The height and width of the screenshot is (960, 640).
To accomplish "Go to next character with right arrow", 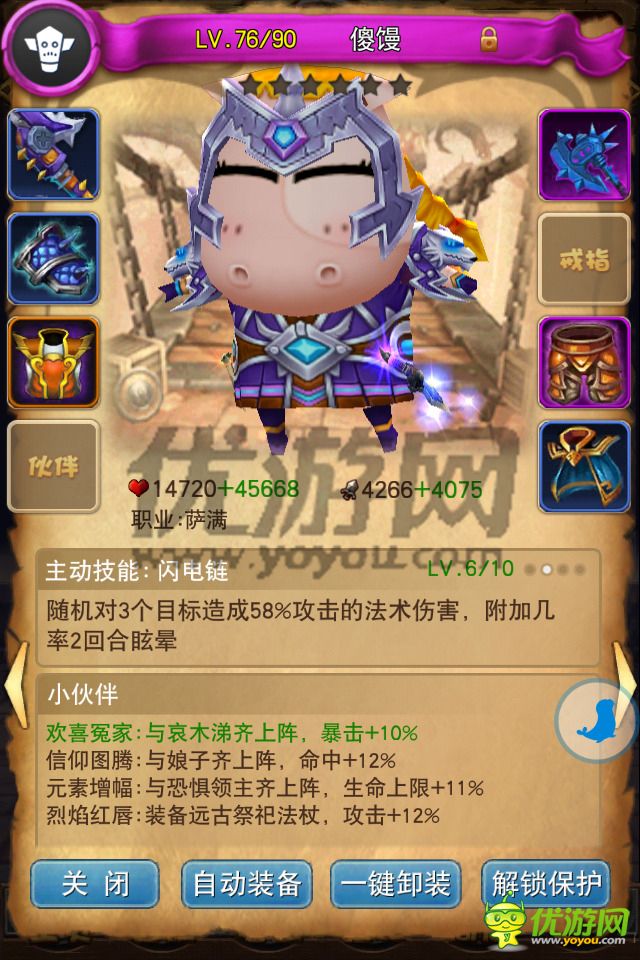I will tap(626, 685).
